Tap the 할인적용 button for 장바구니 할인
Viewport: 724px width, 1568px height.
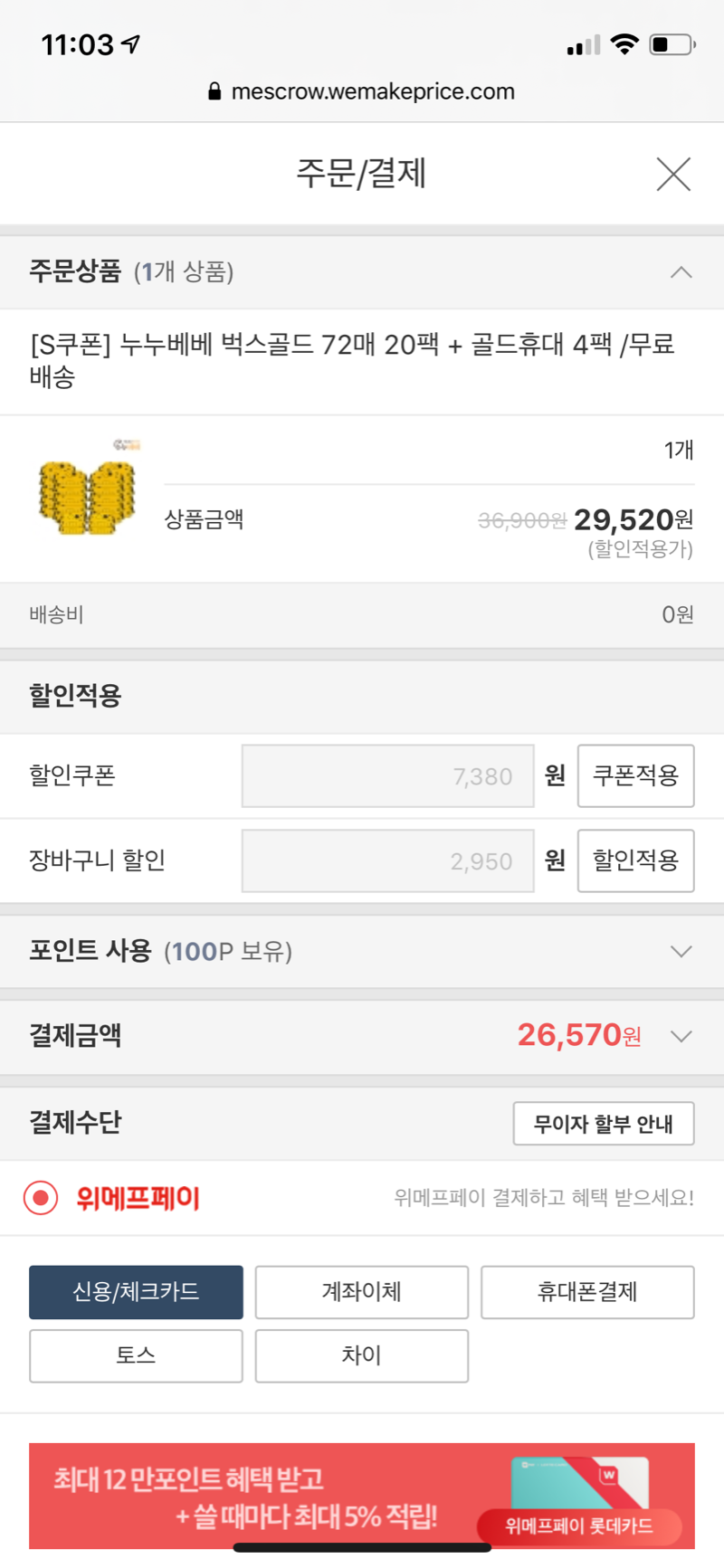[635, 860]
